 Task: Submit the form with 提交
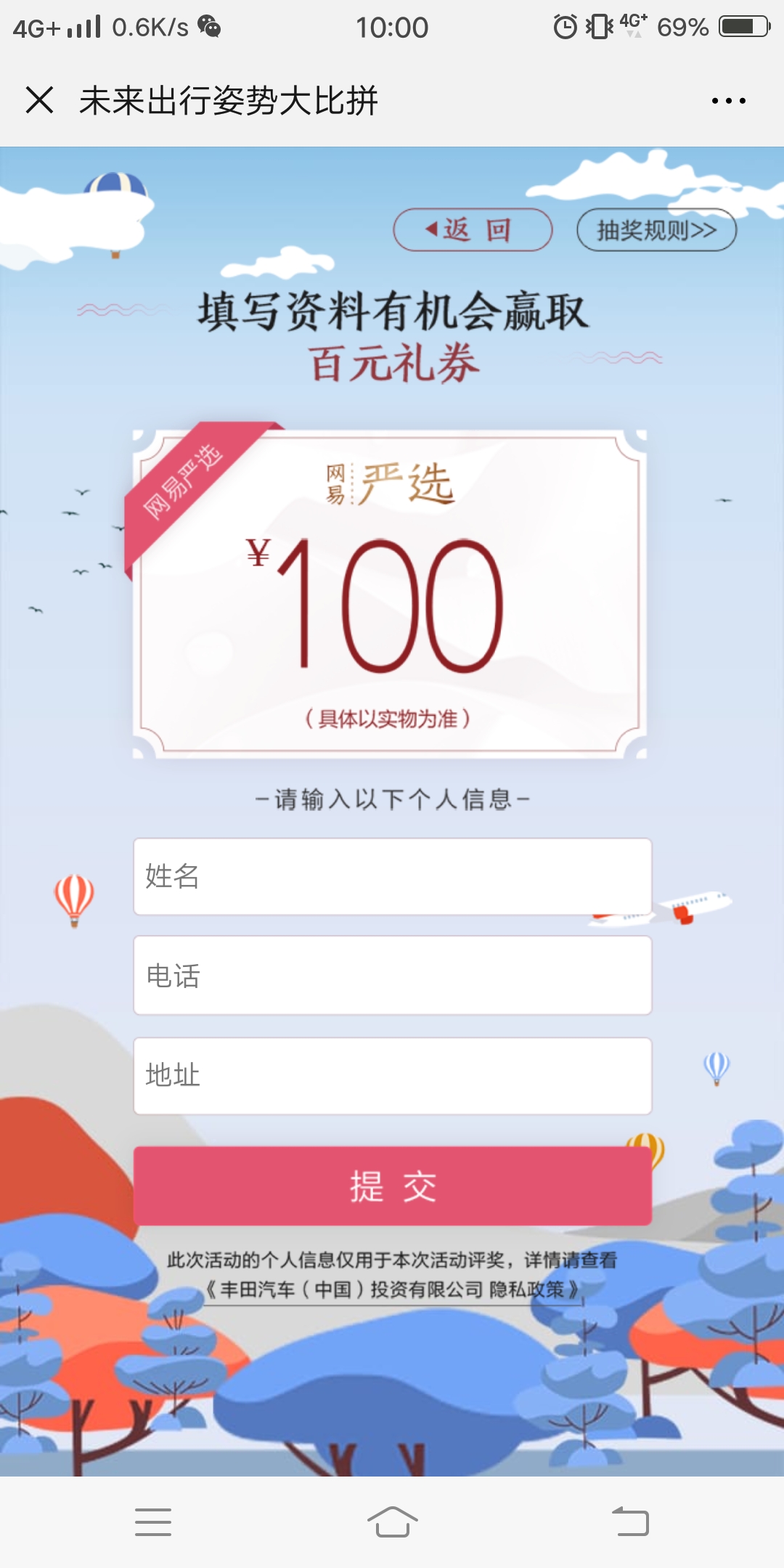click(x=392, y=1186)
